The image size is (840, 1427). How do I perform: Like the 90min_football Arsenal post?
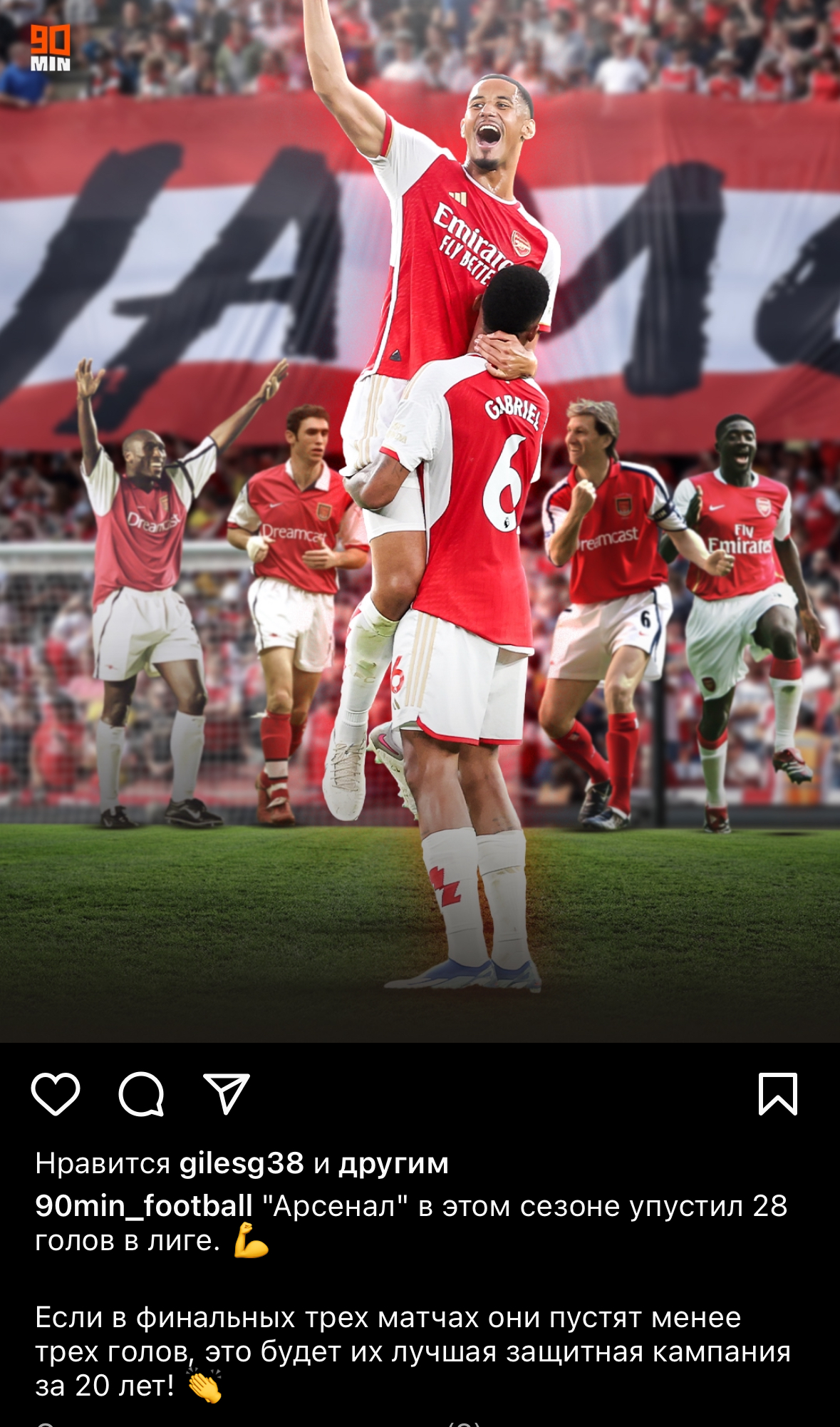click(56, 1093)
